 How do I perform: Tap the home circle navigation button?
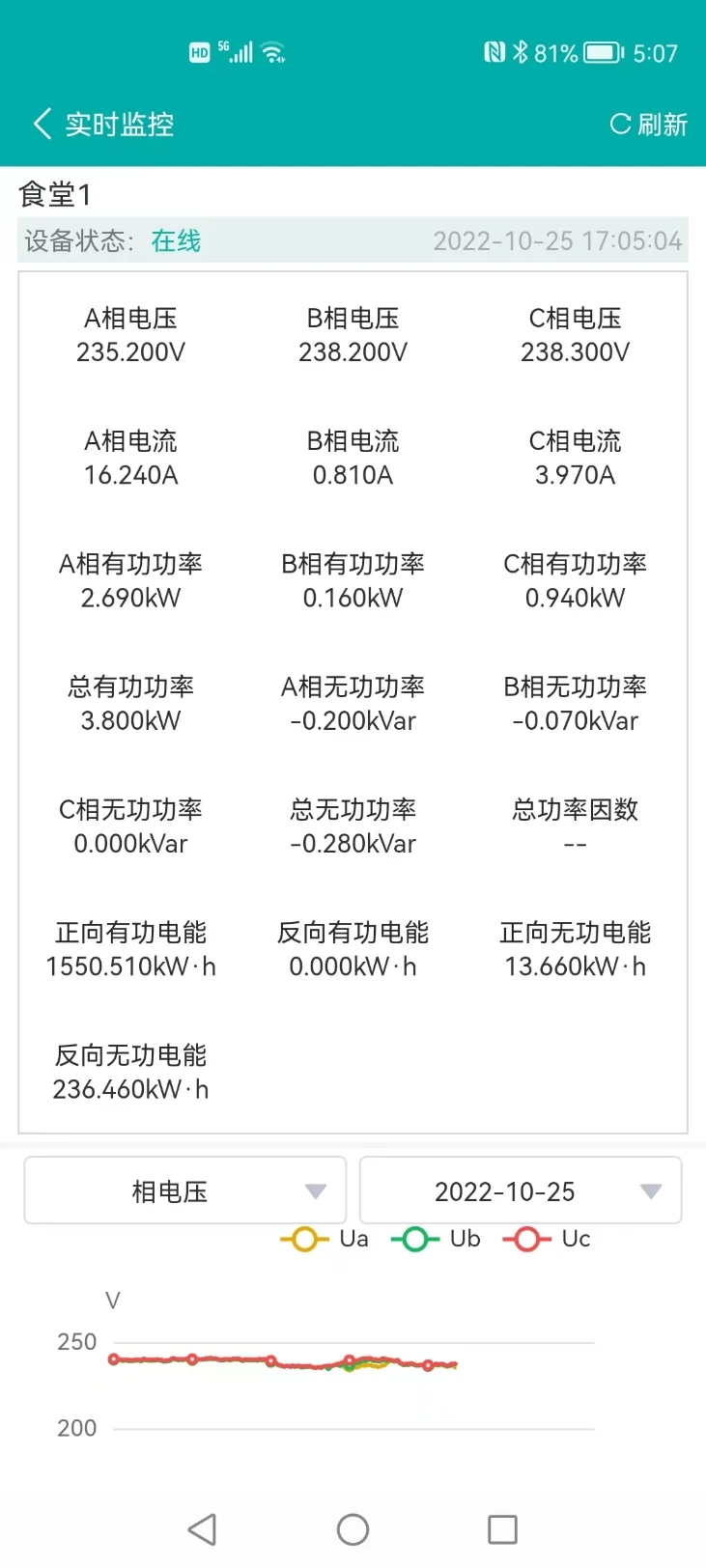(x=353, y=1529)
